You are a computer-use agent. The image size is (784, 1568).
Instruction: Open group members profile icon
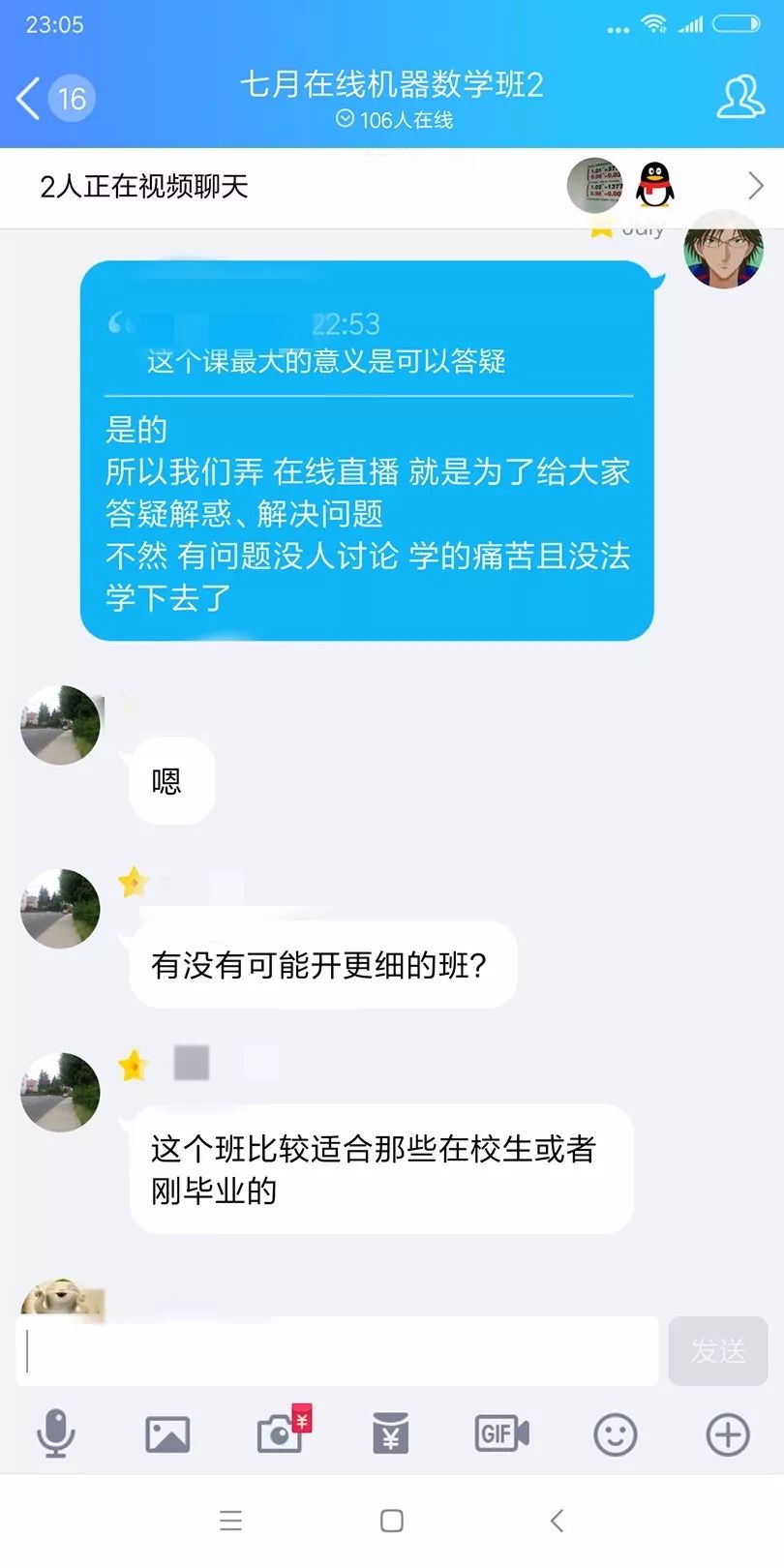coord(739,98)
